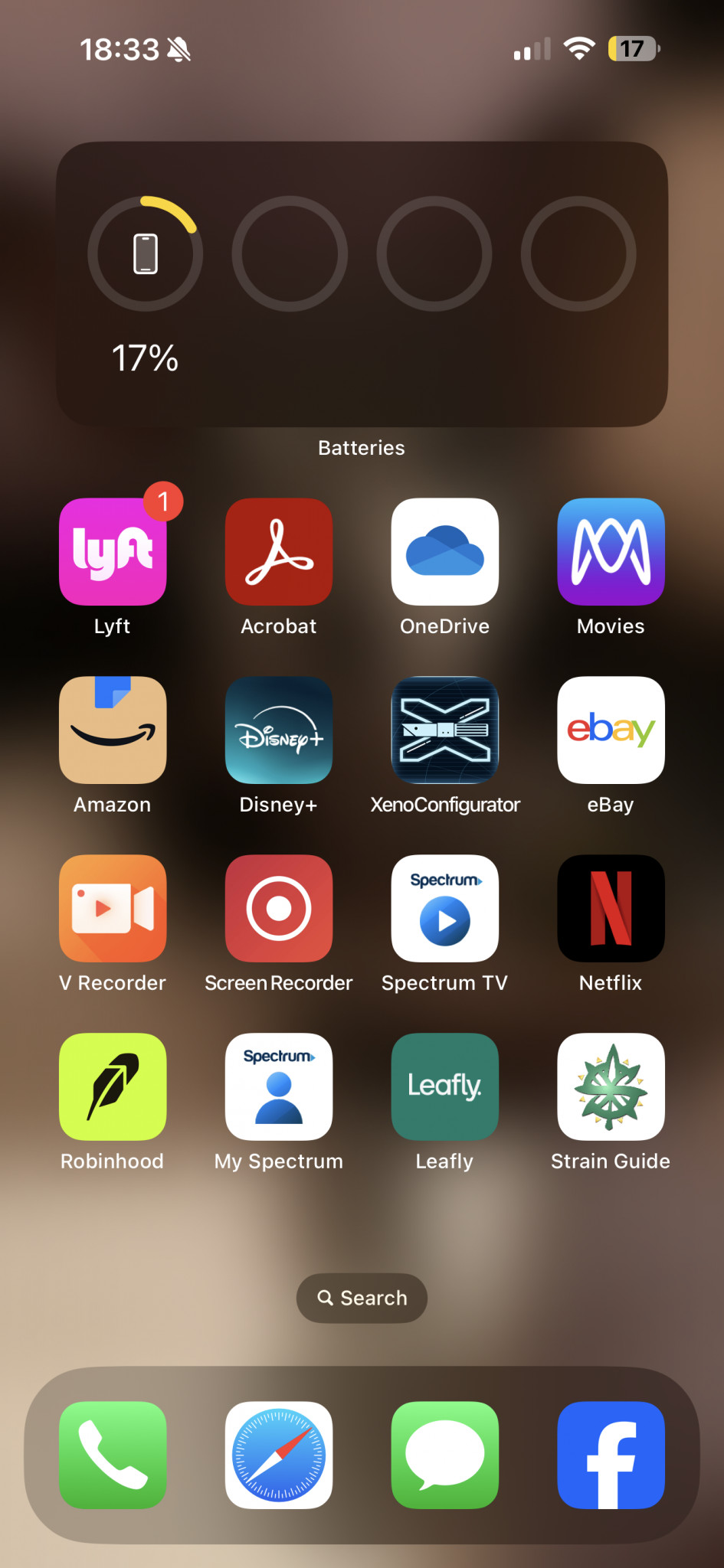Open the My Spectrum app

click(279, 1086)
